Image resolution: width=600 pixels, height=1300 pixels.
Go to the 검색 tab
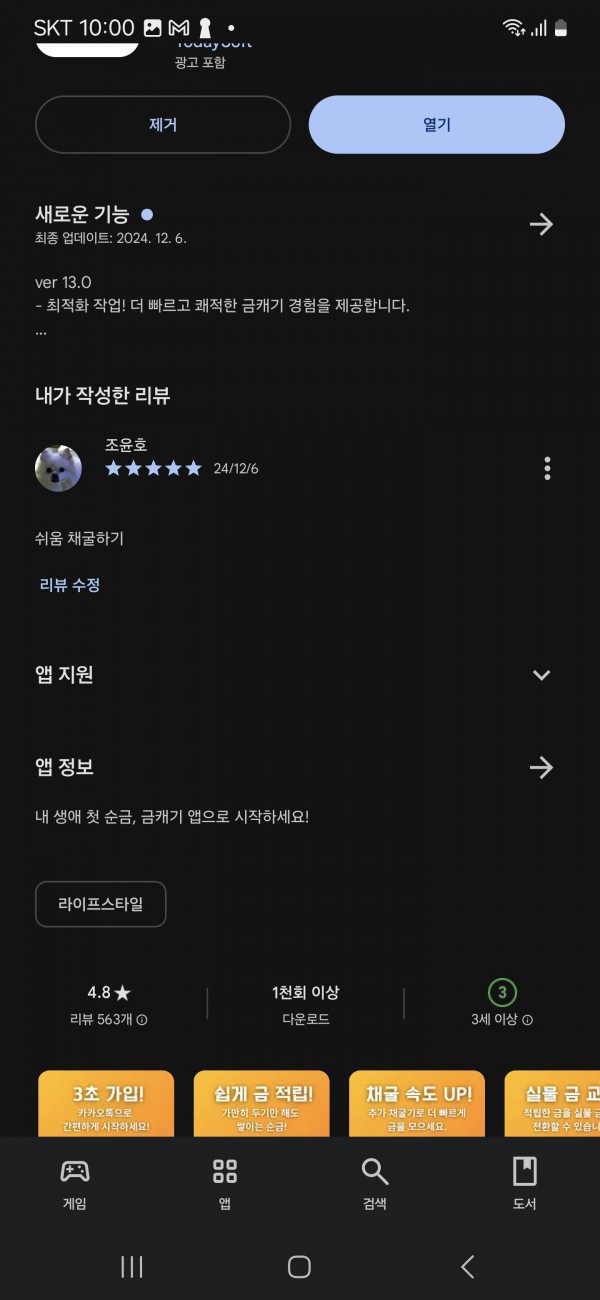375,1184
